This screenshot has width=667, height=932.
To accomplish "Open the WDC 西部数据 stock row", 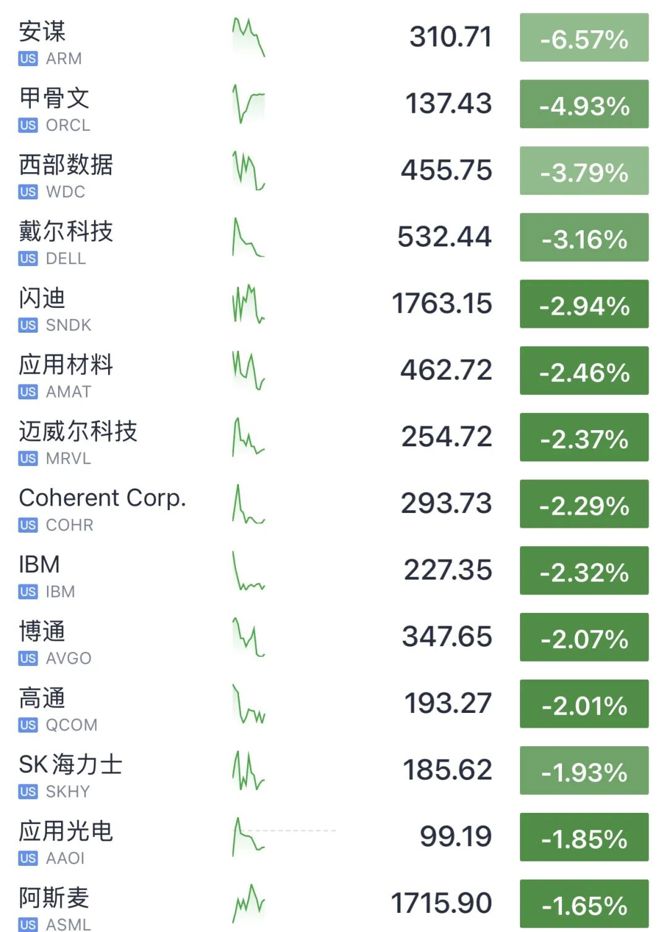I will tap(334, 172).
